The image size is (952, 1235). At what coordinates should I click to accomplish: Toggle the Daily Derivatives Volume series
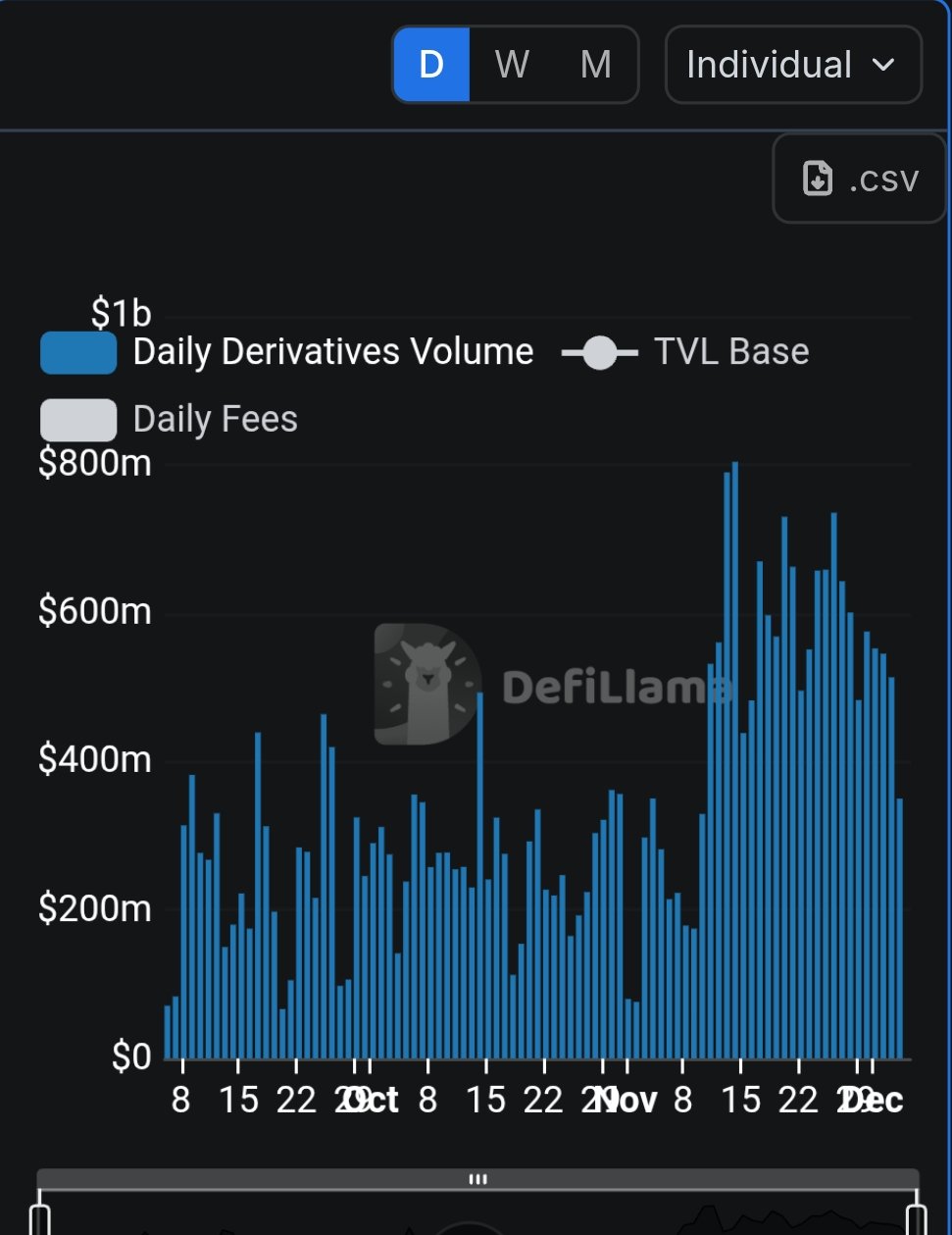(286, 352)
